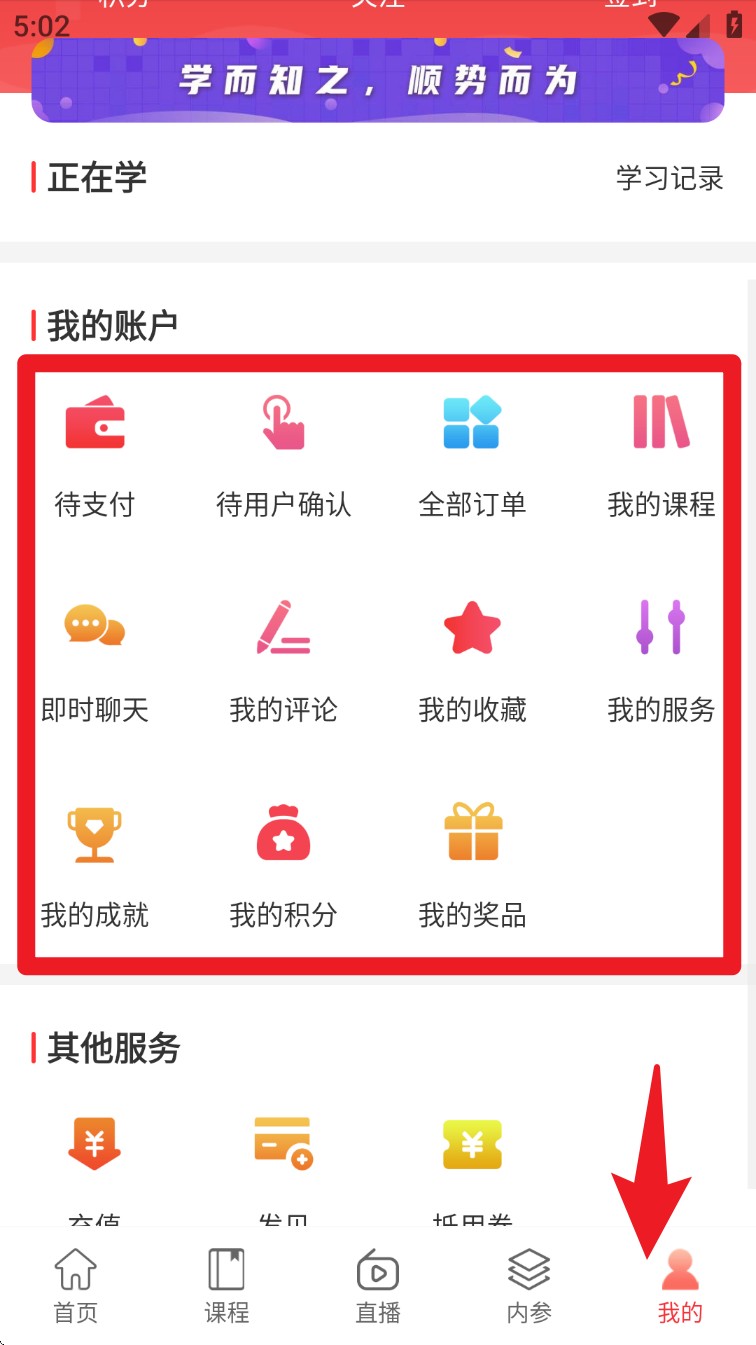Image resolution: width=756 pixels, height=1345 pixels.
Task: Switch to the 课程 courses tab
Action: pos(227,1286)
